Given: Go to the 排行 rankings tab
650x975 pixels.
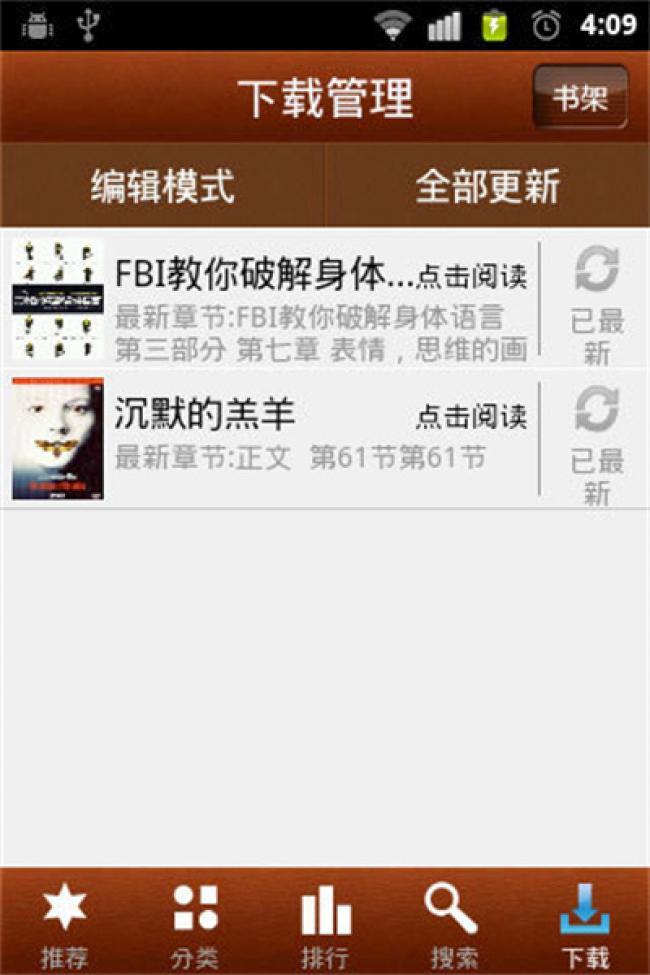Looking at the screenshot, I should 325,925.
